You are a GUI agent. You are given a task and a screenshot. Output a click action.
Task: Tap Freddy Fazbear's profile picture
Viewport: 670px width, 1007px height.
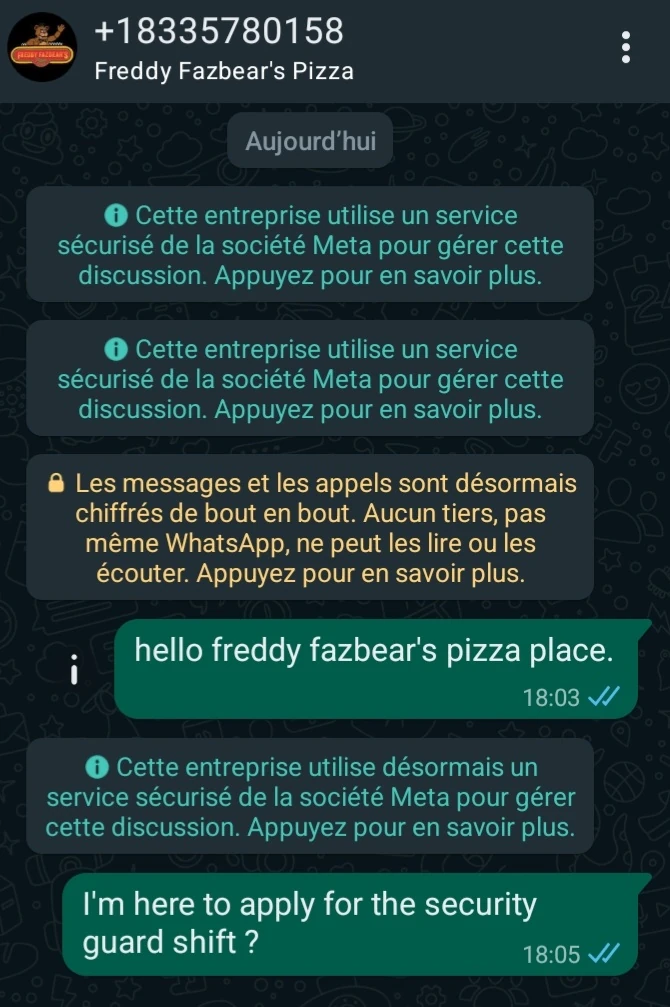pos(43,48)
